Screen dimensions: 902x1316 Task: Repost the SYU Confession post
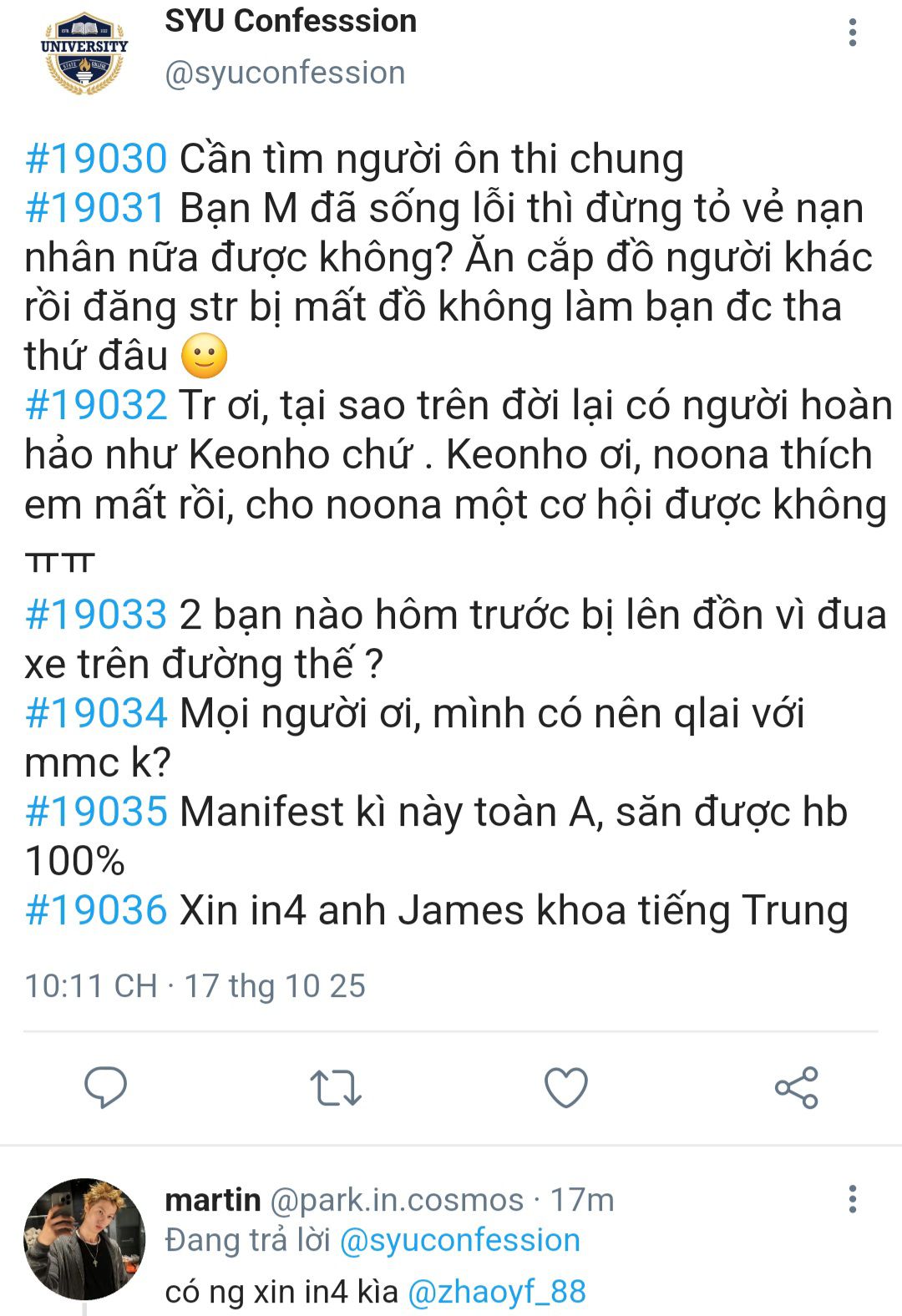[335, 1087]
